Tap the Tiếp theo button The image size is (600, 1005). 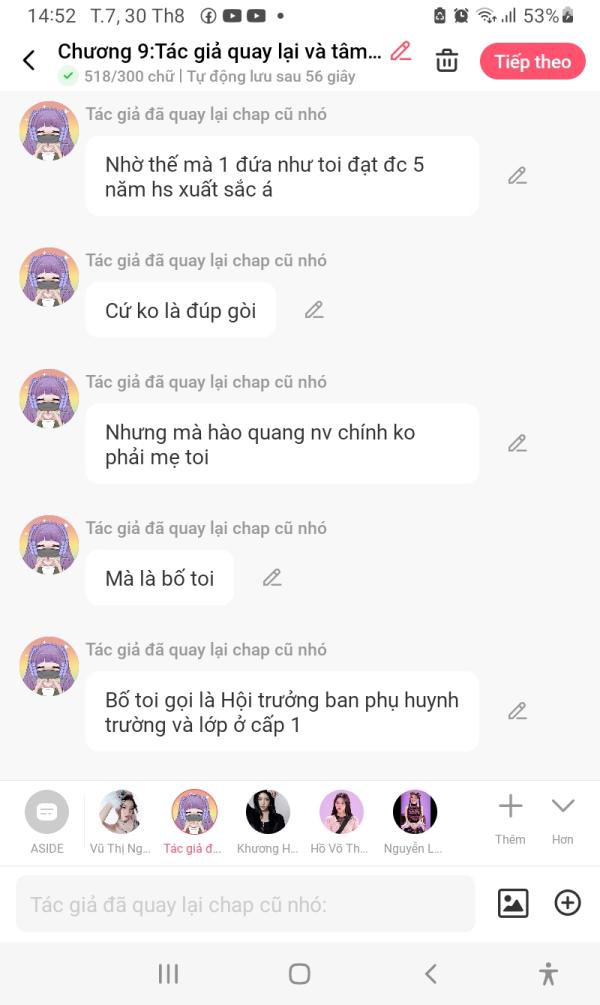pyautogui.click(x=532, y=62)
